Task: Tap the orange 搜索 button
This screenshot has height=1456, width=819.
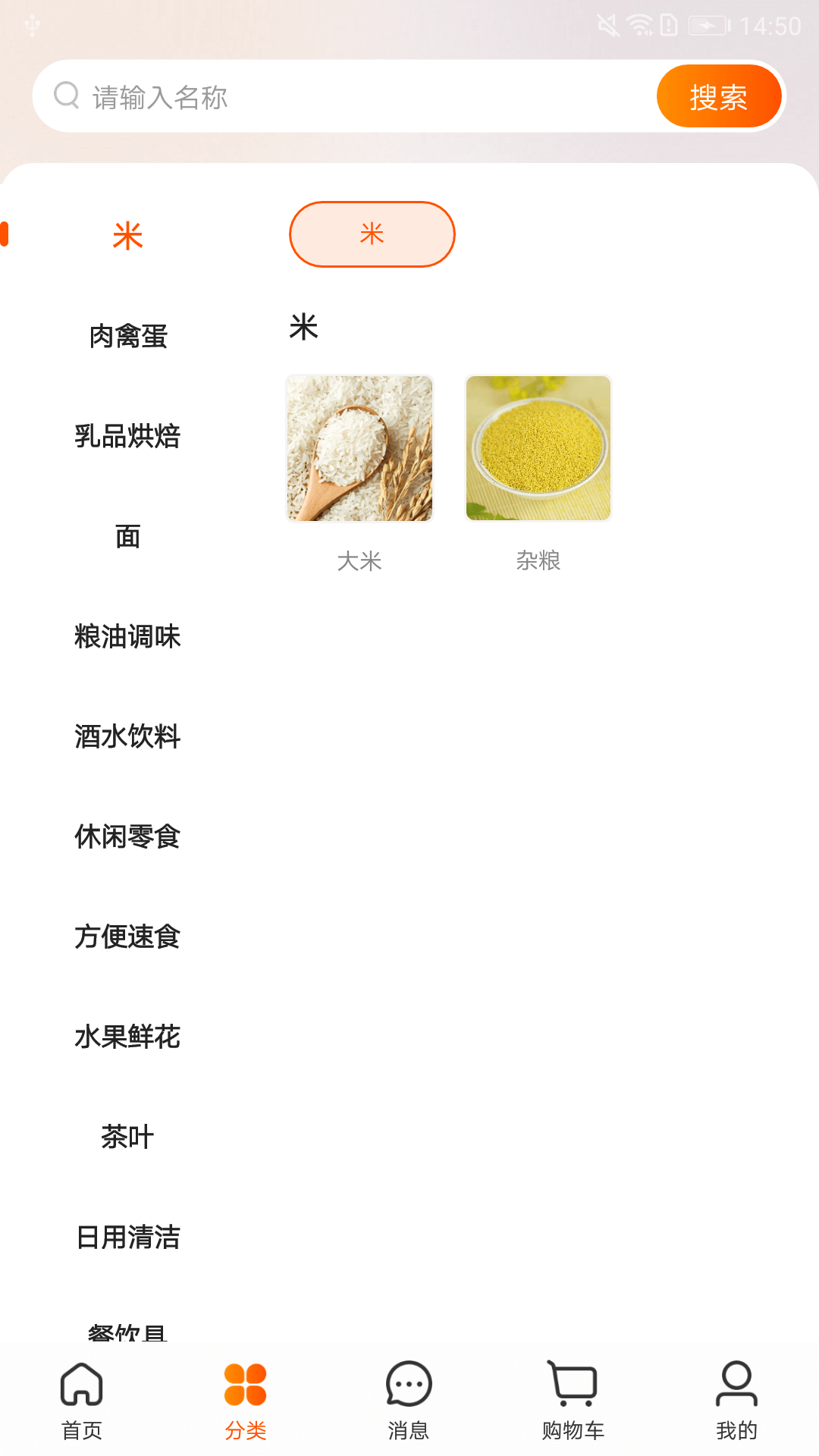Action: pyautogui.click(x=718, y=97)
